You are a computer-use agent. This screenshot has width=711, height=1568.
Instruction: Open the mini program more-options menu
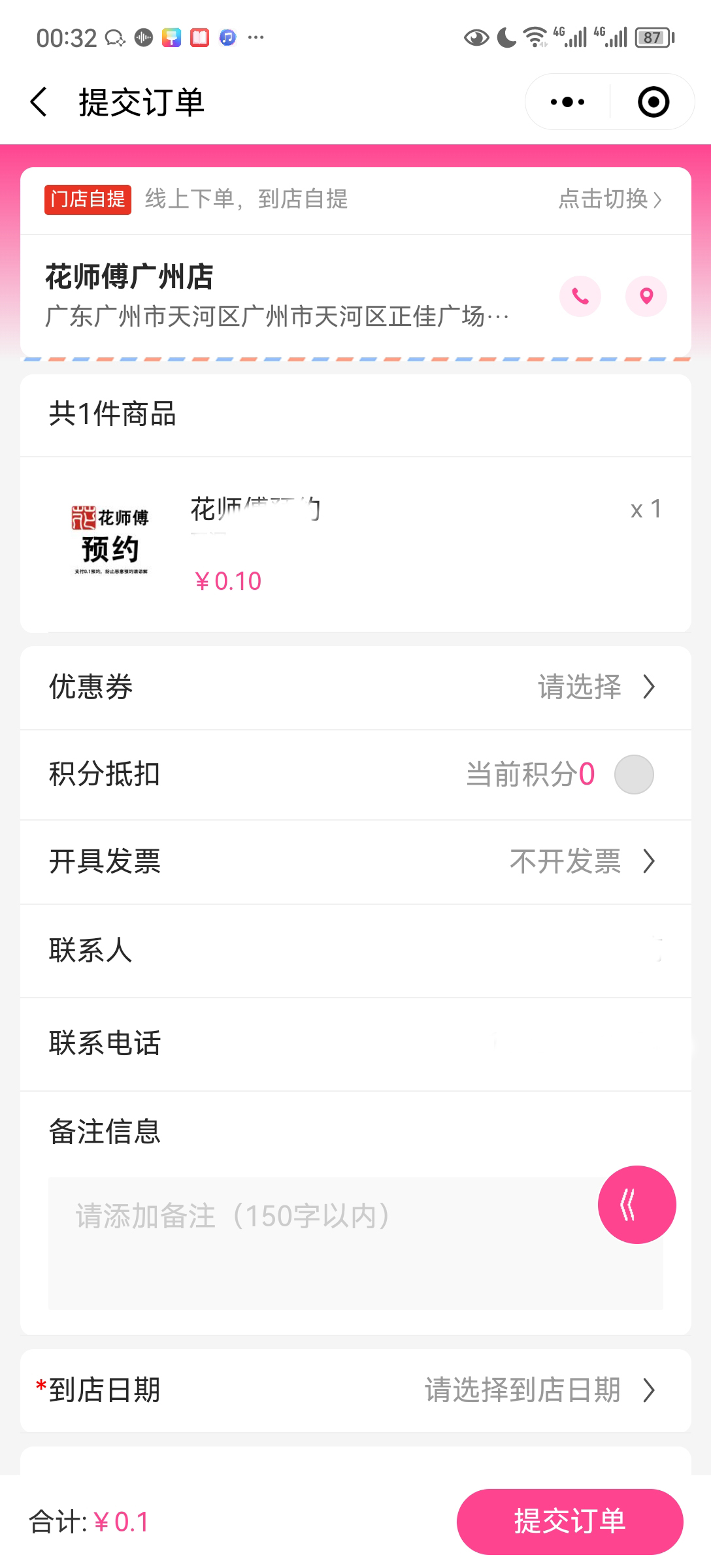[567, 102]
